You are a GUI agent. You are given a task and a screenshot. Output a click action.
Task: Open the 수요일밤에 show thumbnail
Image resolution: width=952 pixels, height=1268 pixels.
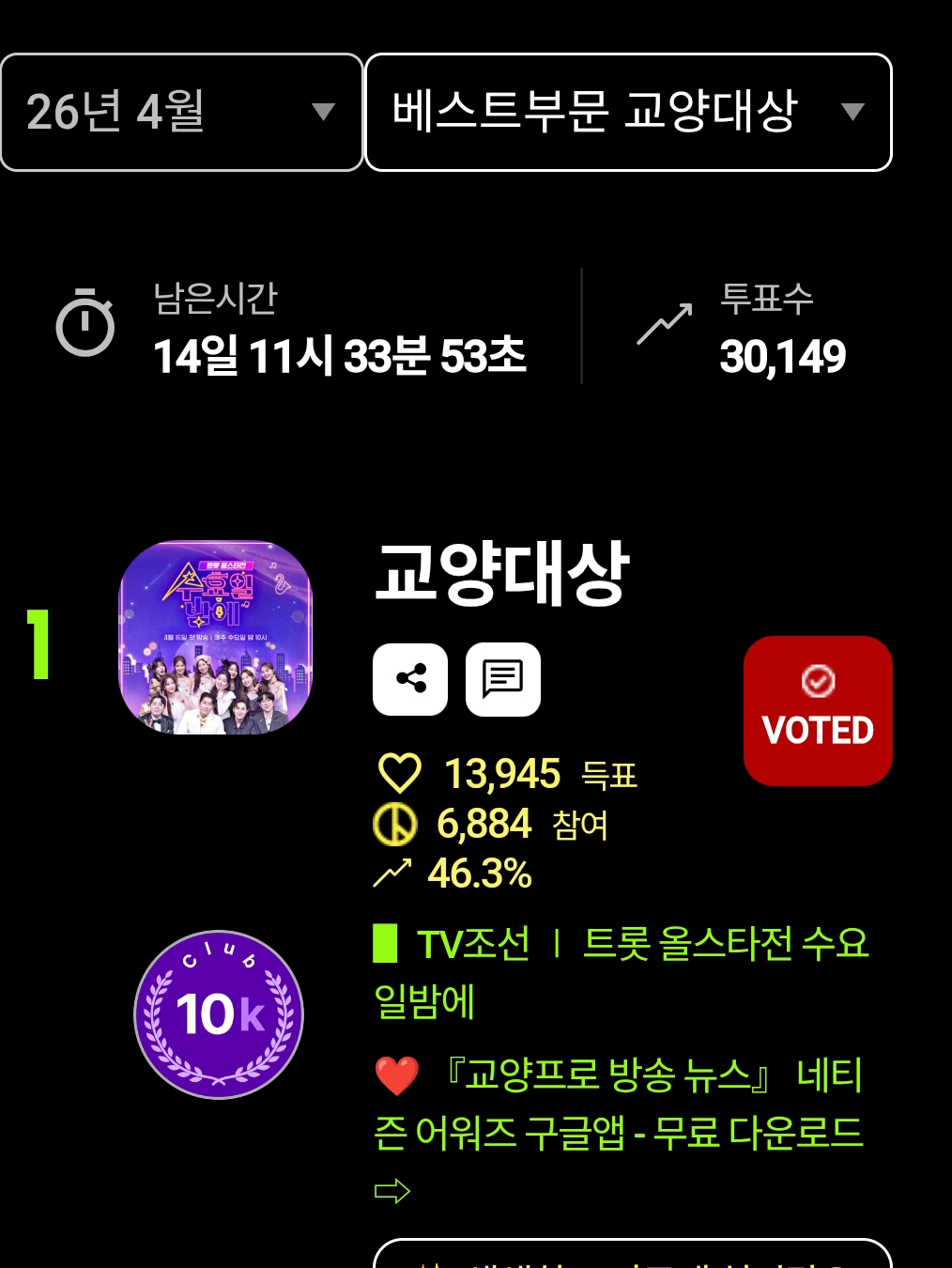pyautogui.click(x=216, y=637)
